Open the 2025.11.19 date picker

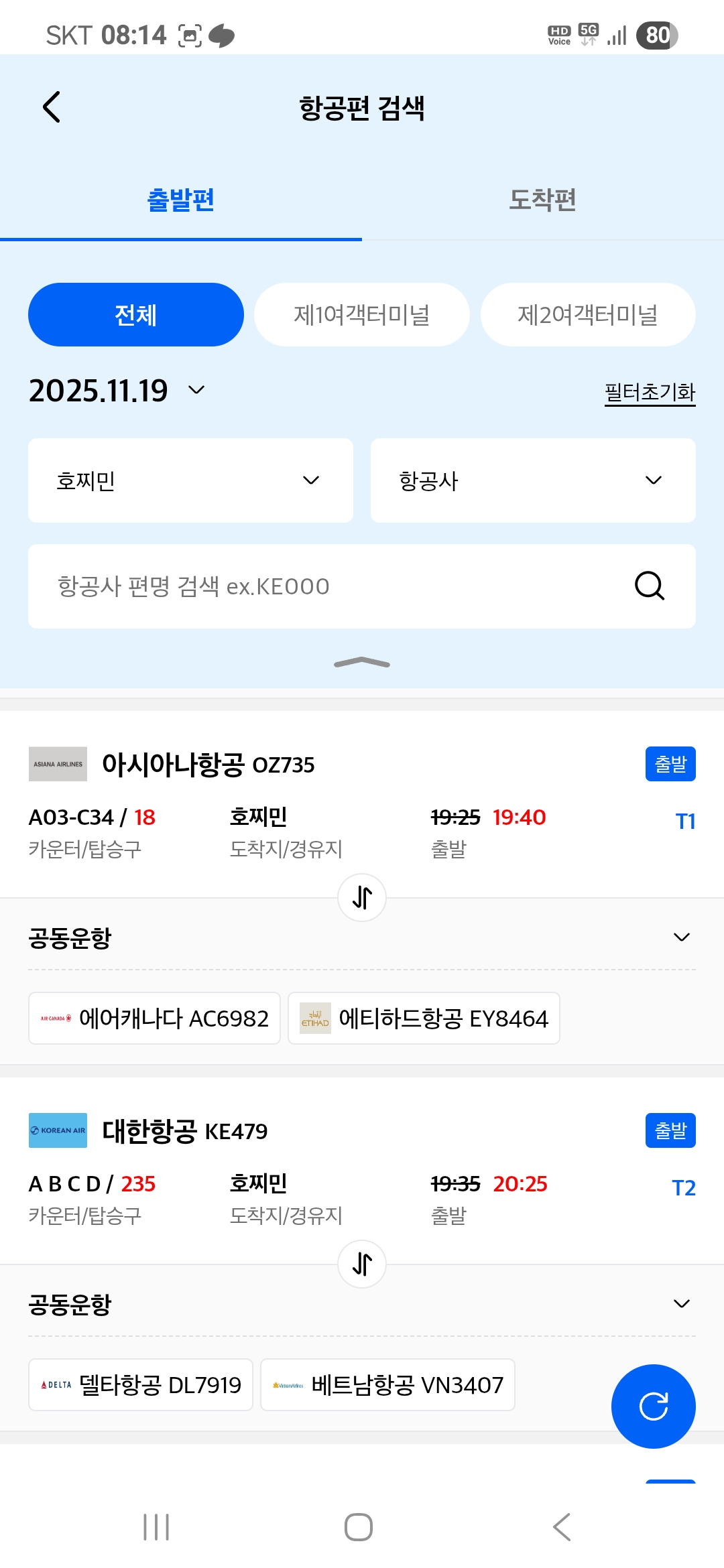117,391
